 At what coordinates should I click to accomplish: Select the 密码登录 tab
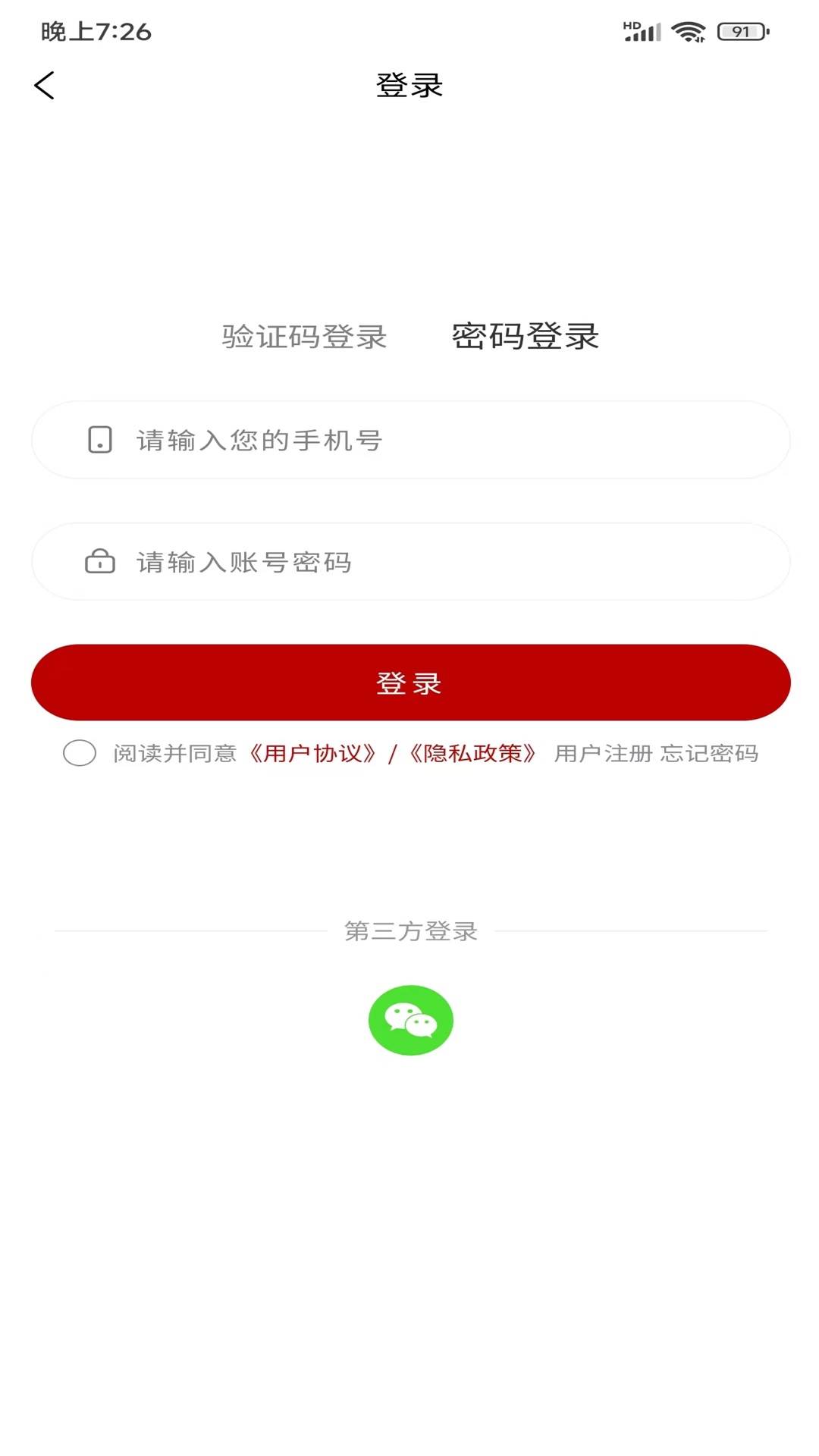tap(525, 337)
